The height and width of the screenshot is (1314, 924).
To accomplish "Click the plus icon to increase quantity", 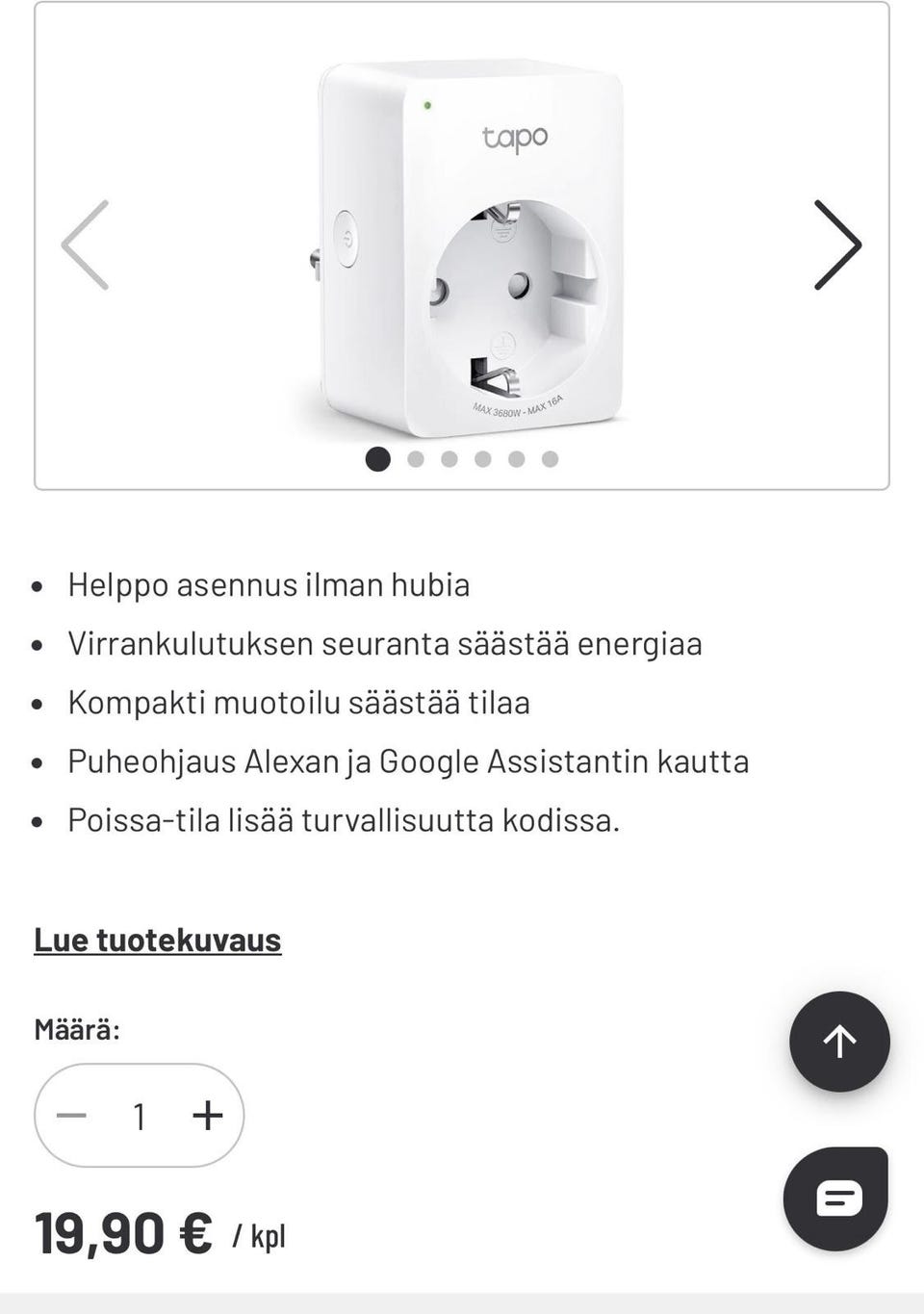I will coord(207,1116).
